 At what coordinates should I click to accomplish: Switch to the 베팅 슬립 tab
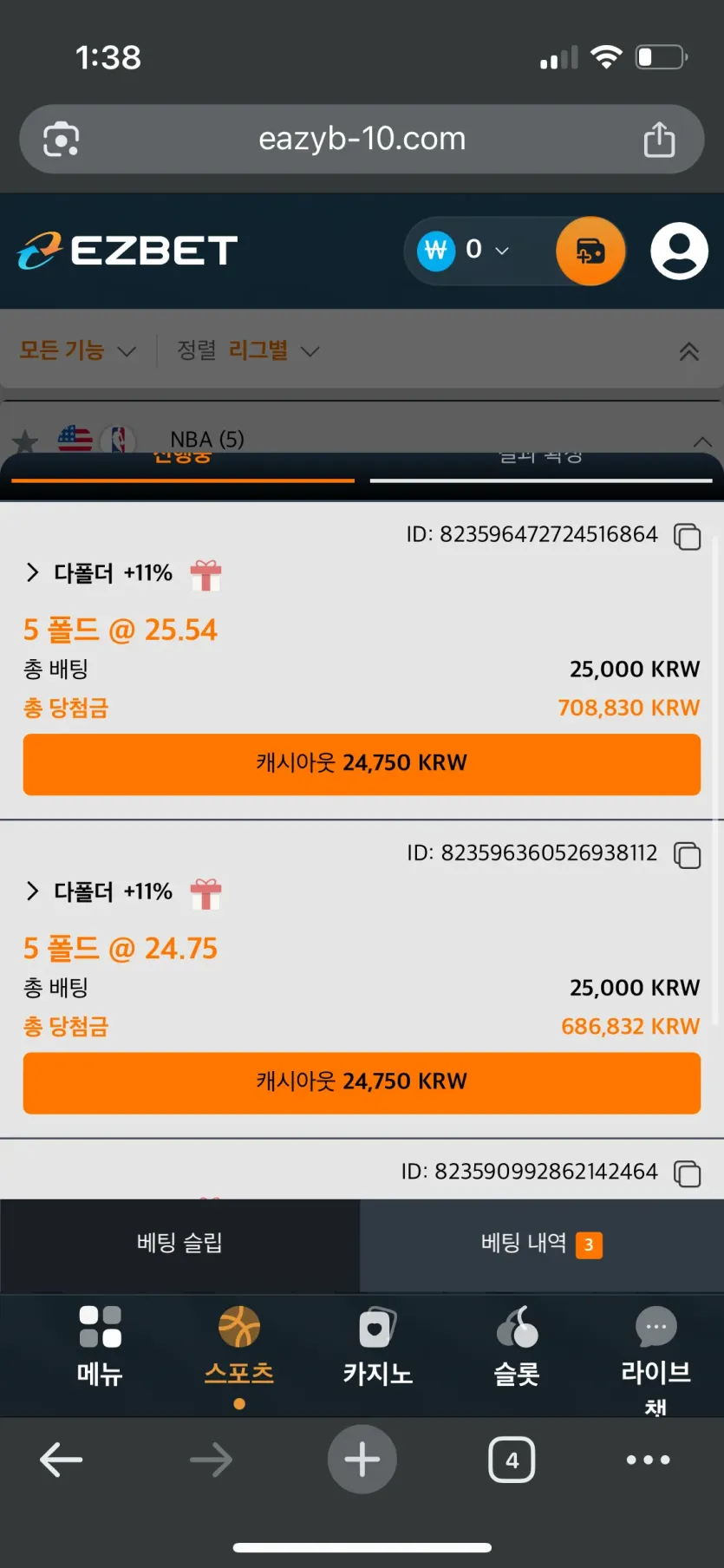(x=179, y=1244)
